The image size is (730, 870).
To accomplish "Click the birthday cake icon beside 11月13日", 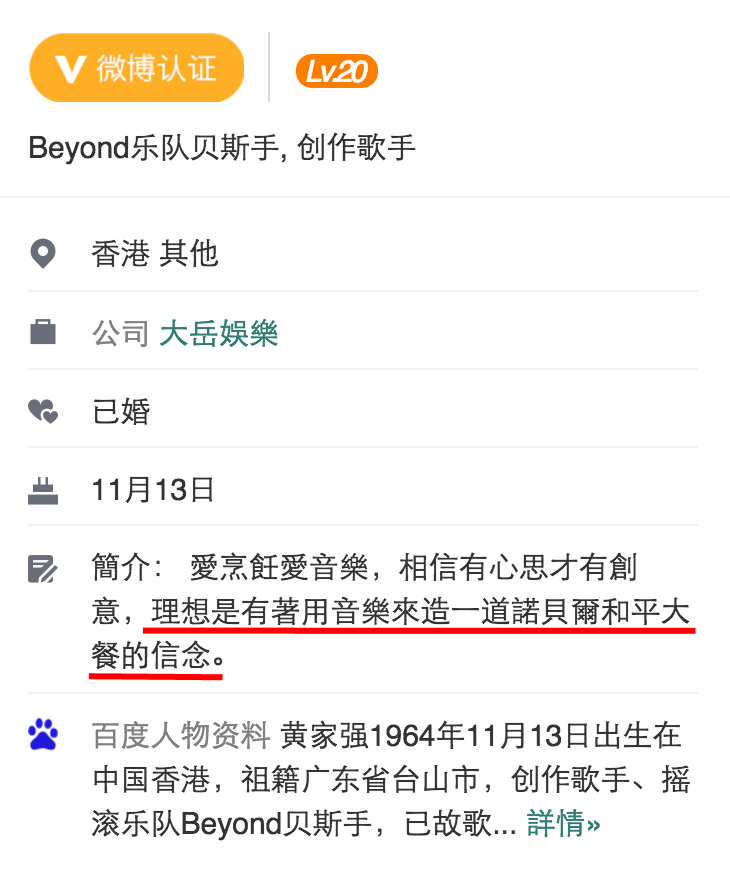I will [42, 489].
